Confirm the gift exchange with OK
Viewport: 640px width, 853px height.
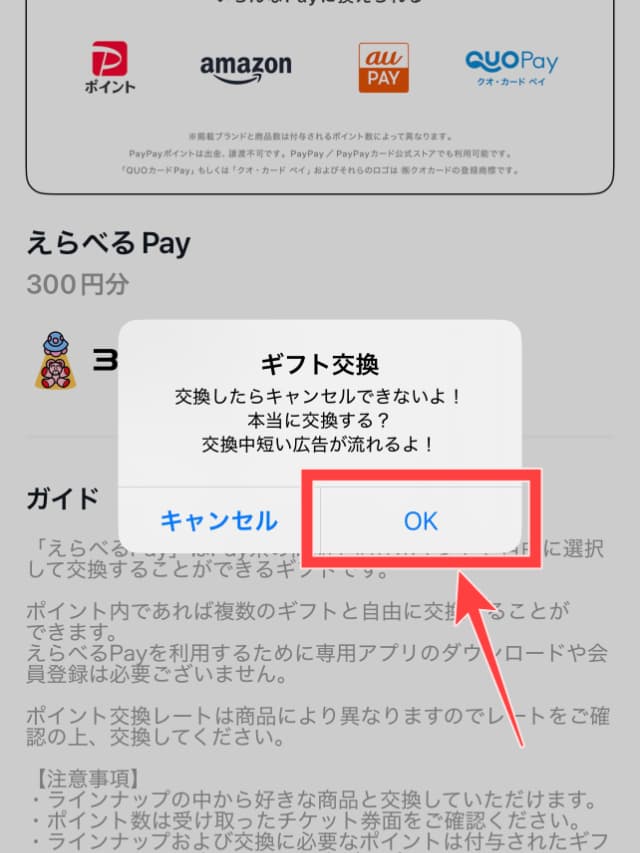pos(421,521)
